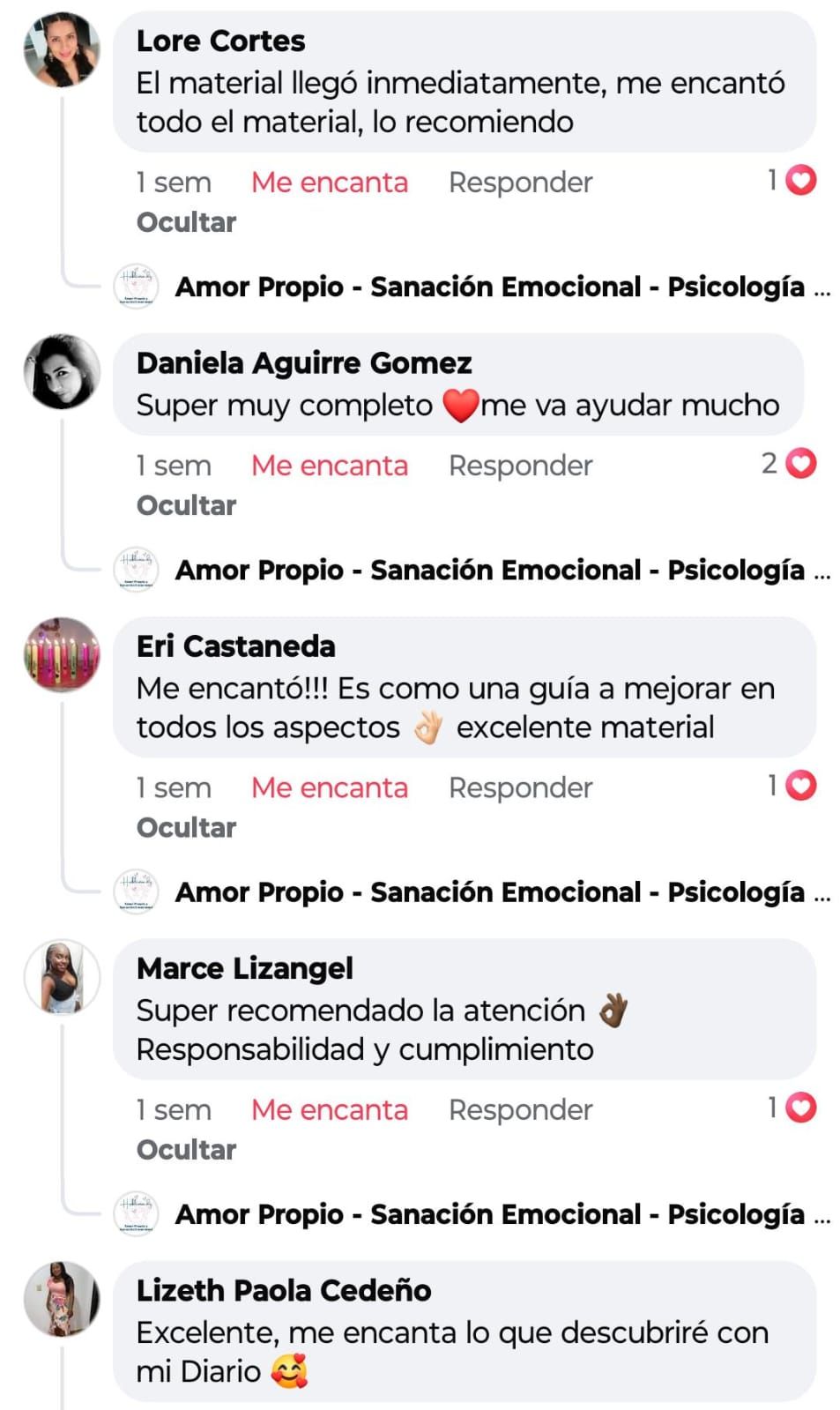Open Lizeth Paola Cedeño's profile name
Image resolution: width=840 pixels, height=1410 pixels.
(284, 1291)
